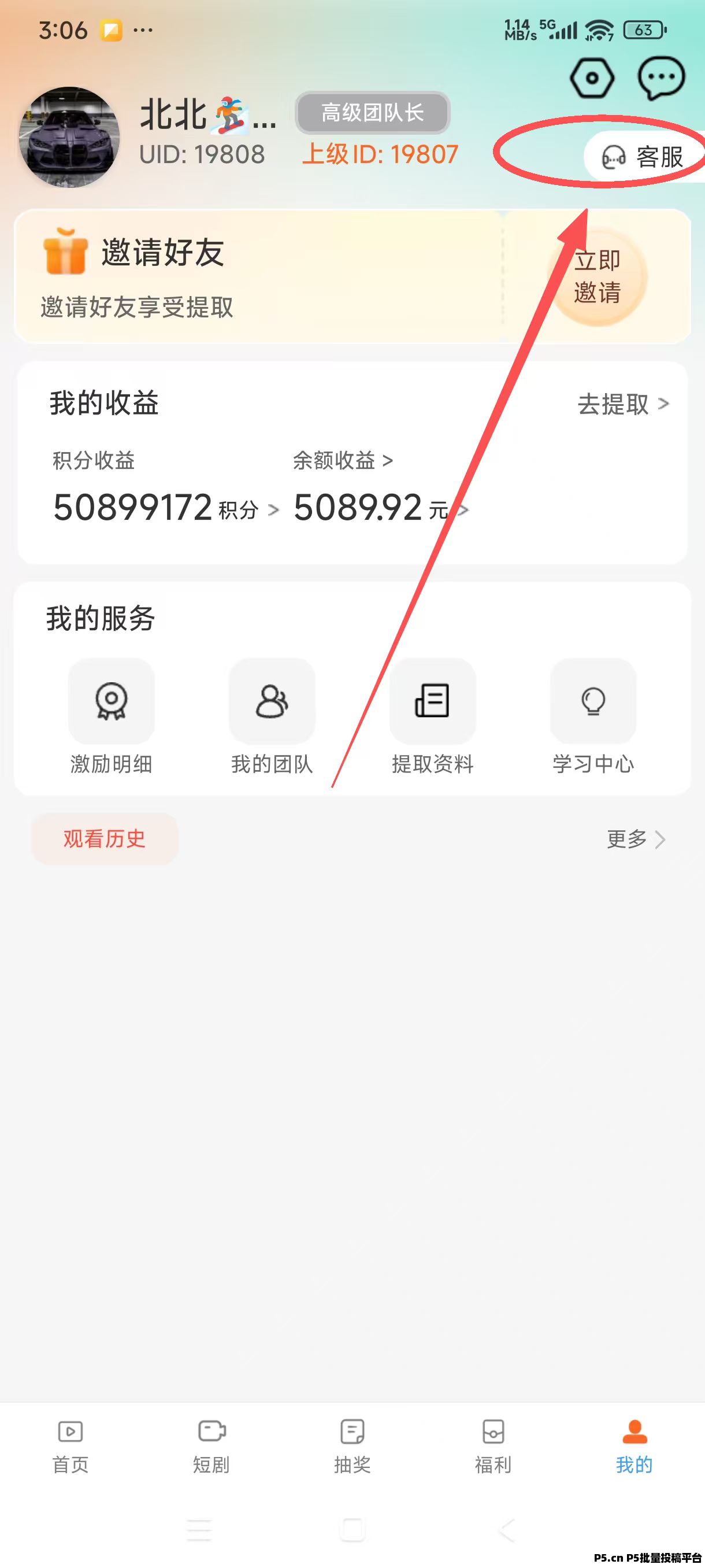Open the 抽奖 lottery tab
705x1568 pixels.
click(352, 1446)
